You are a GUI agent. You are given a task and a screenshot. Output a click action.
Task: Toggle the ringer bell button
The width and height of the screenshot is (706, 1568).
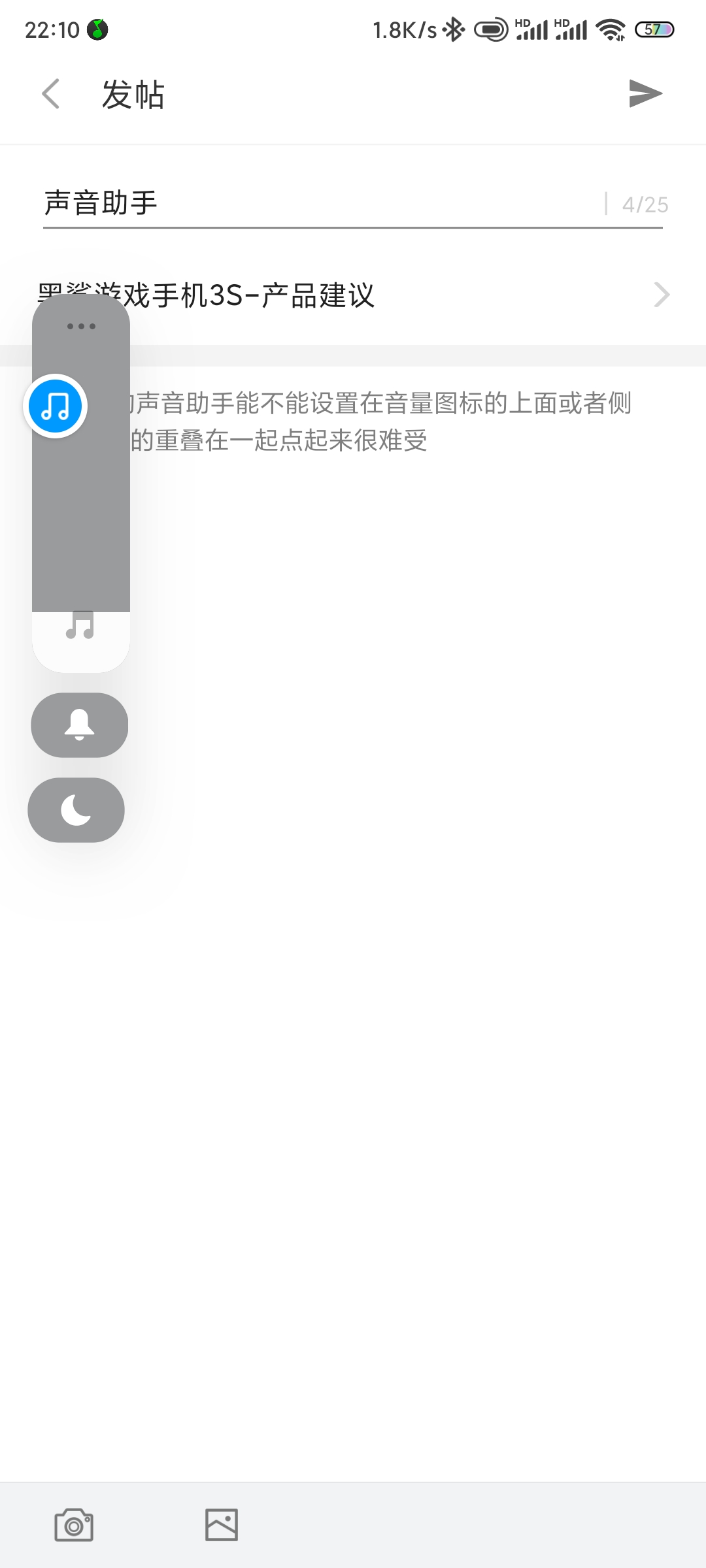point(80,725)
